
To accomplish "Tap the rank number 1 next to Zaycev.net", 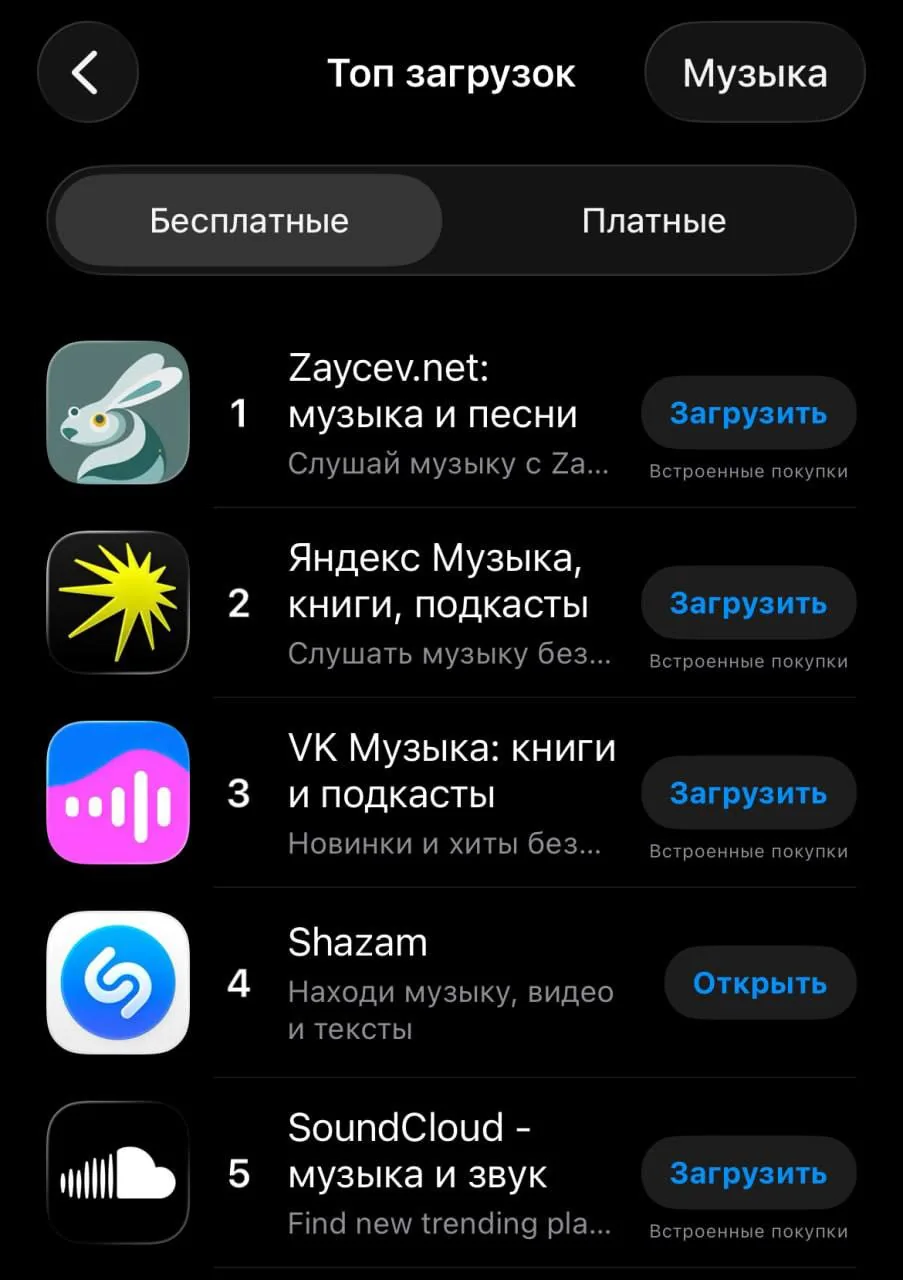I will pyautogui.click(x=238, y=413).
